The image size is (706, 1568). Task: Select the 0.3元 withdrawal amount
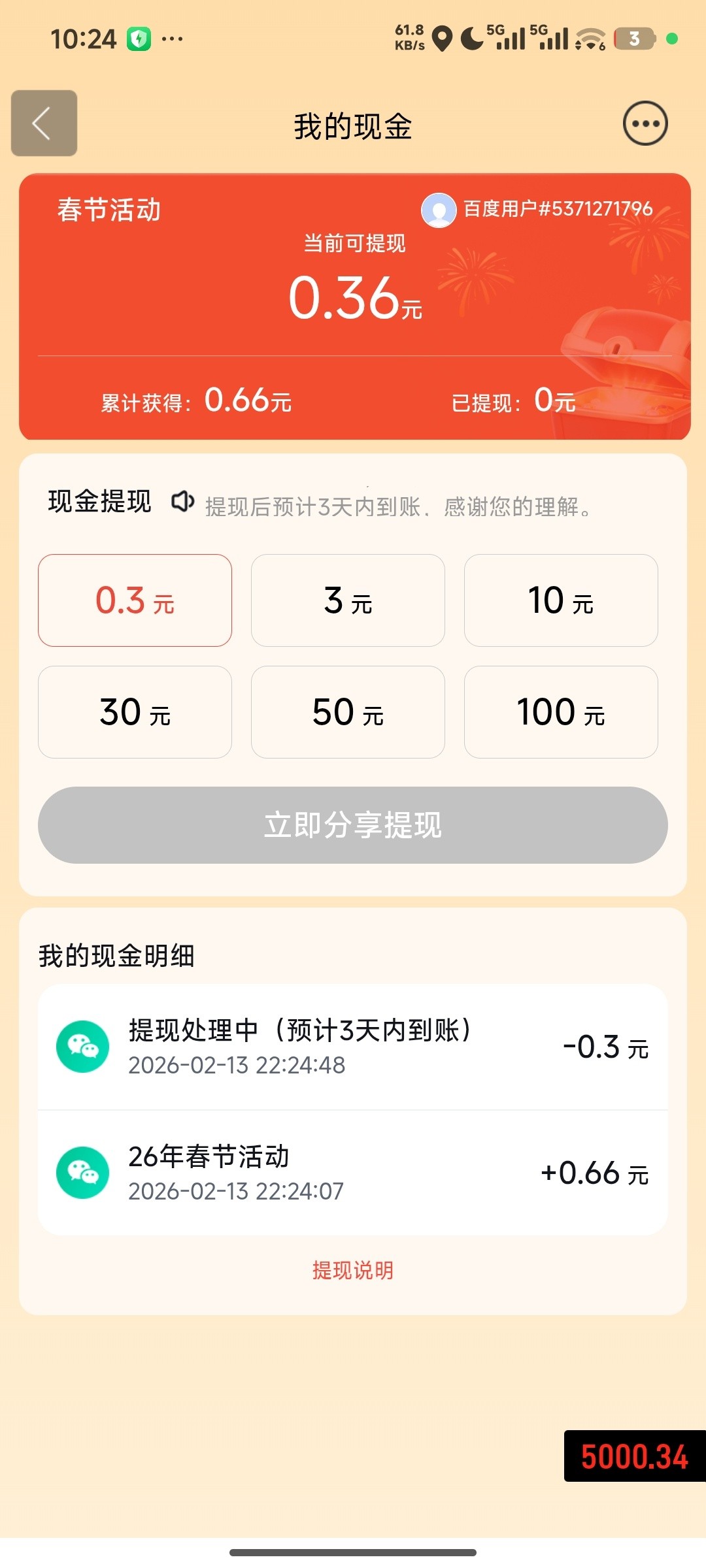[x=135, y=600]
